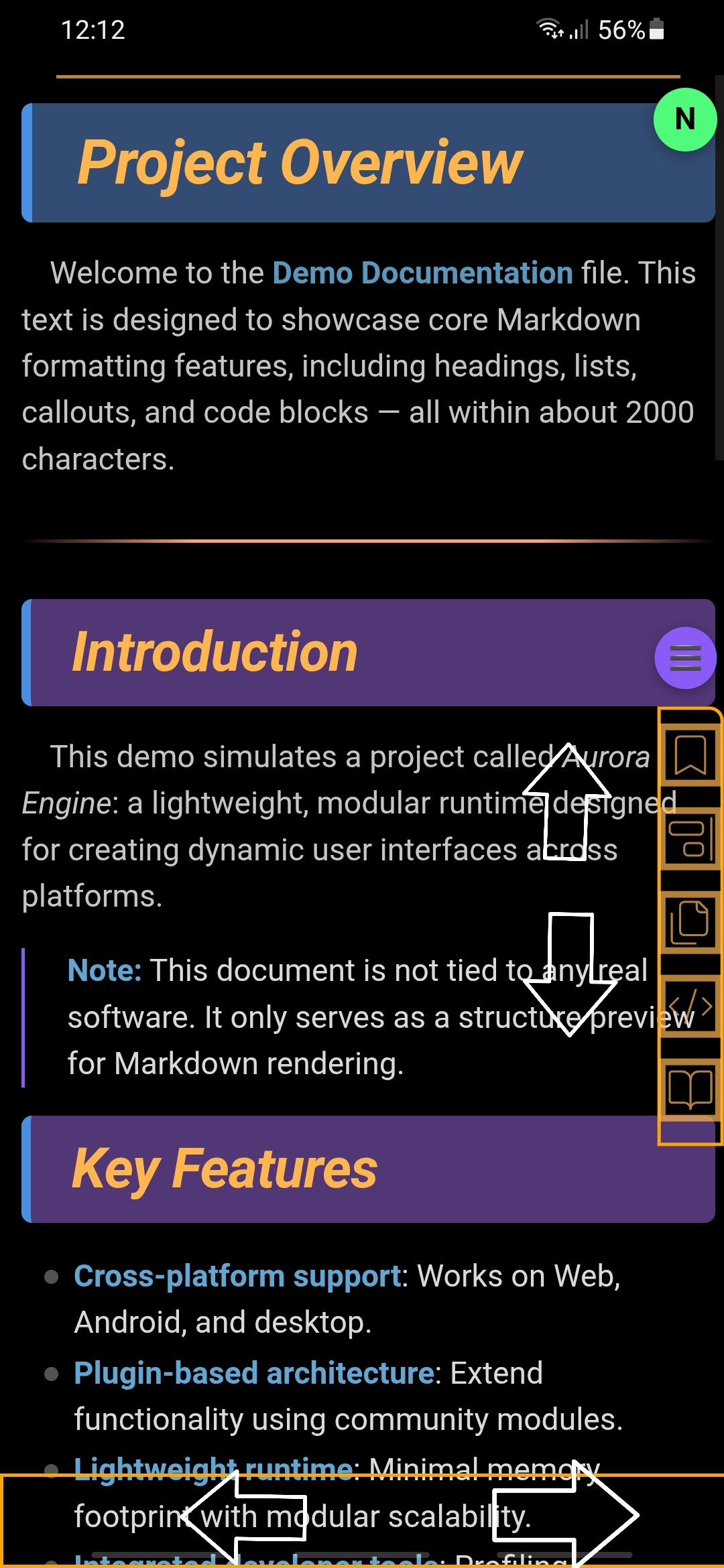
Task: Tap the code brackets icon in side toolbar
Action: (690, 1006)
